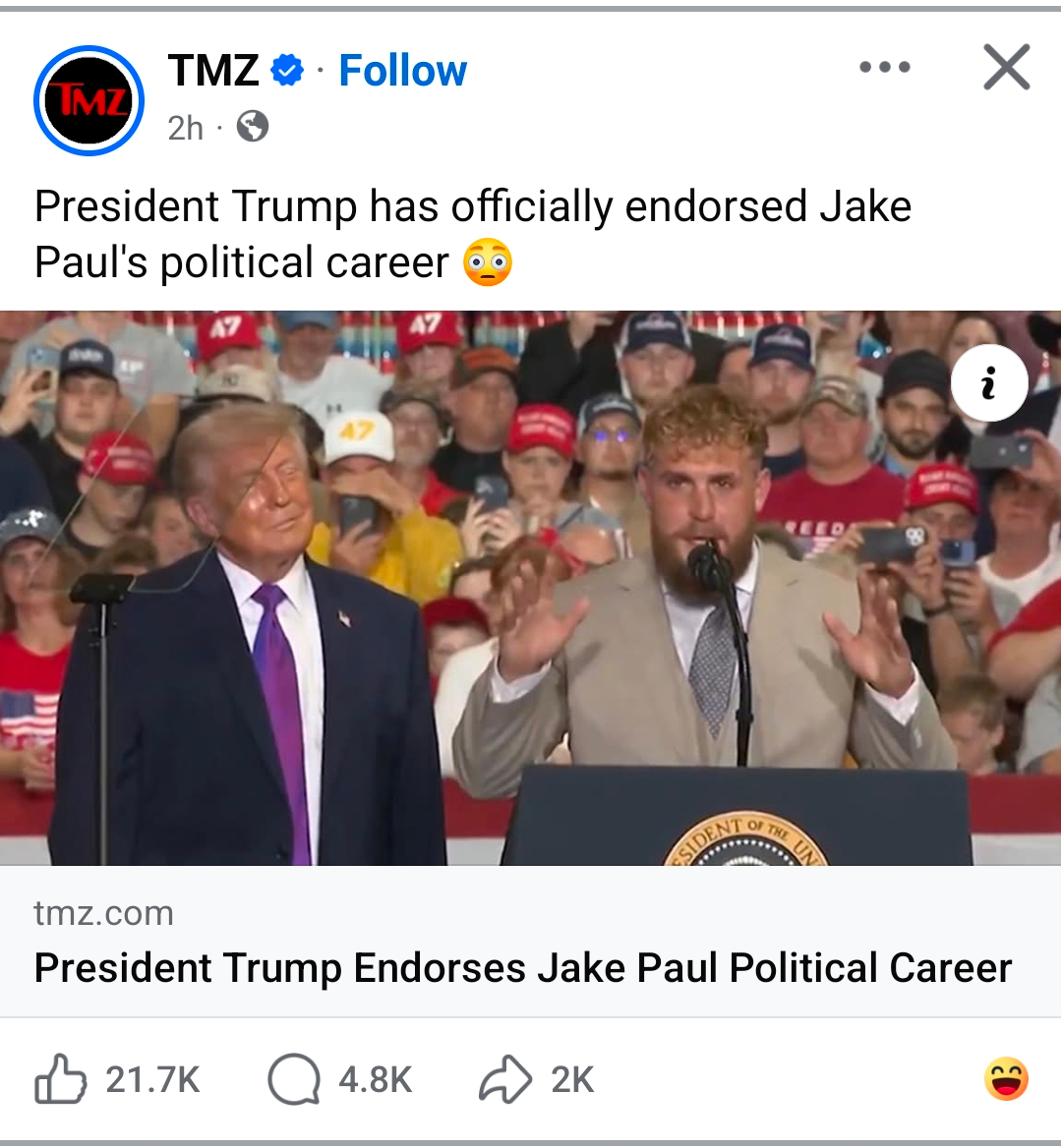View reactions on the post

tap(1006, 1078)
